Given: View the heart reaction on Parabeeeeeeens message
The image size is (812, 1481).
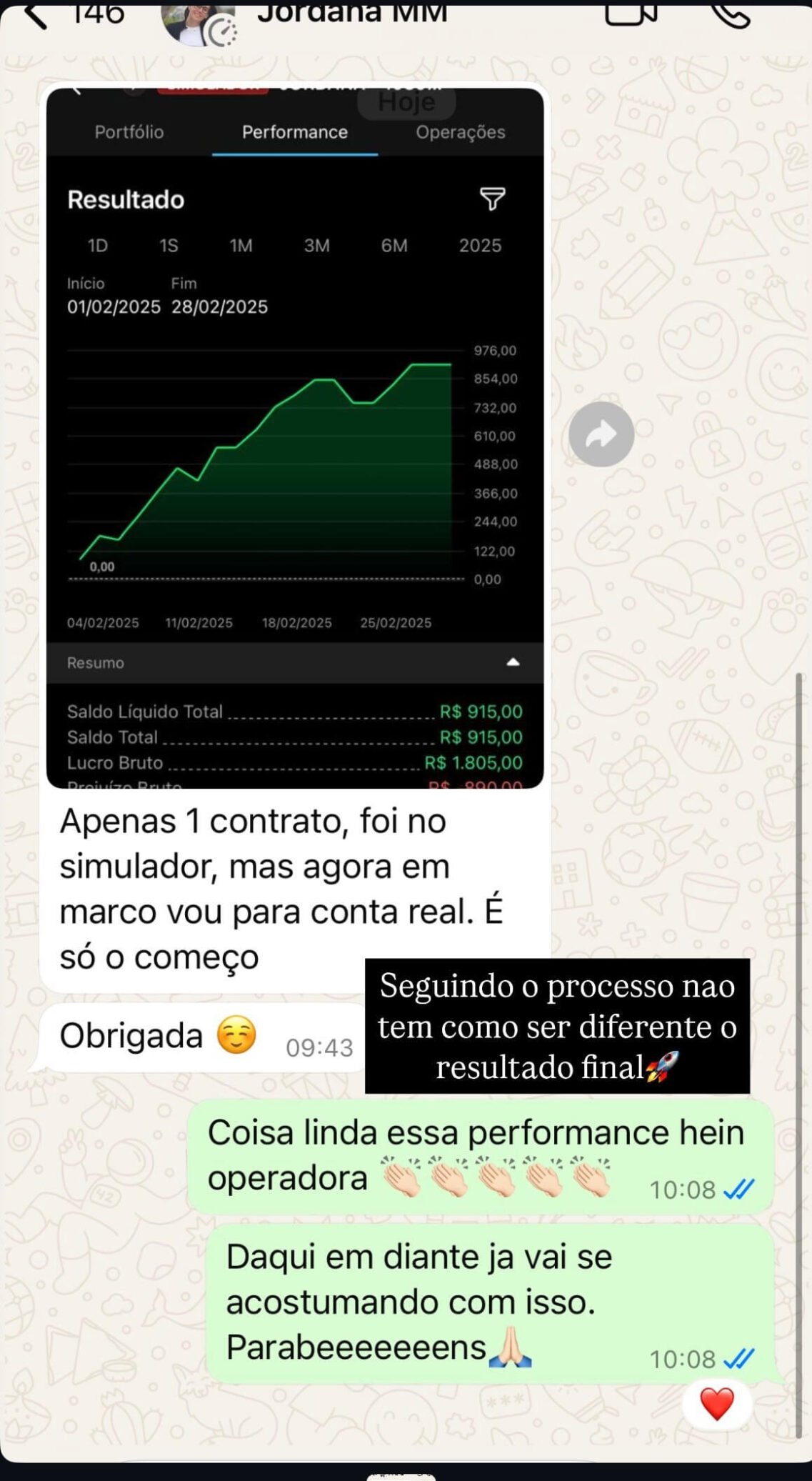Looking at the screenshot, I should pos(717,1404).
